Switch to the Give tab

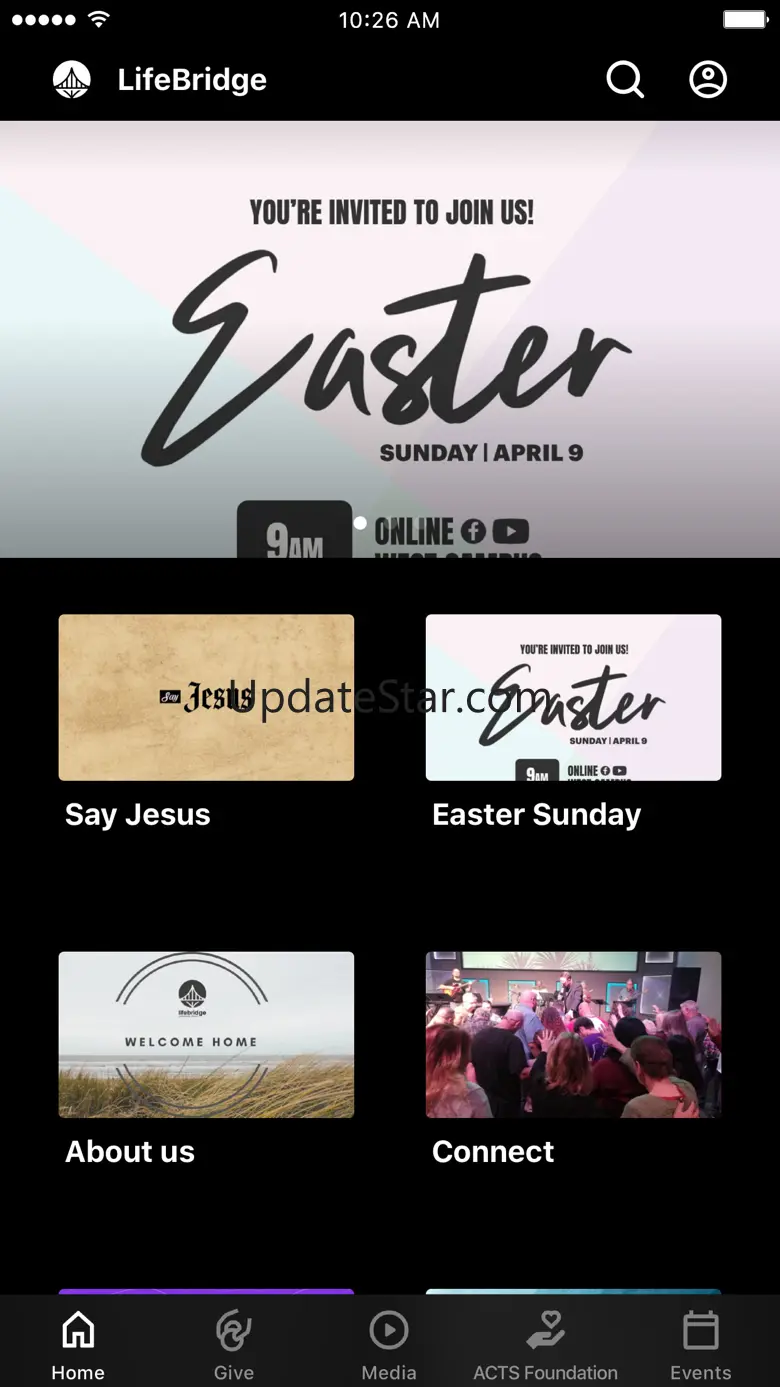(234, 1345)
